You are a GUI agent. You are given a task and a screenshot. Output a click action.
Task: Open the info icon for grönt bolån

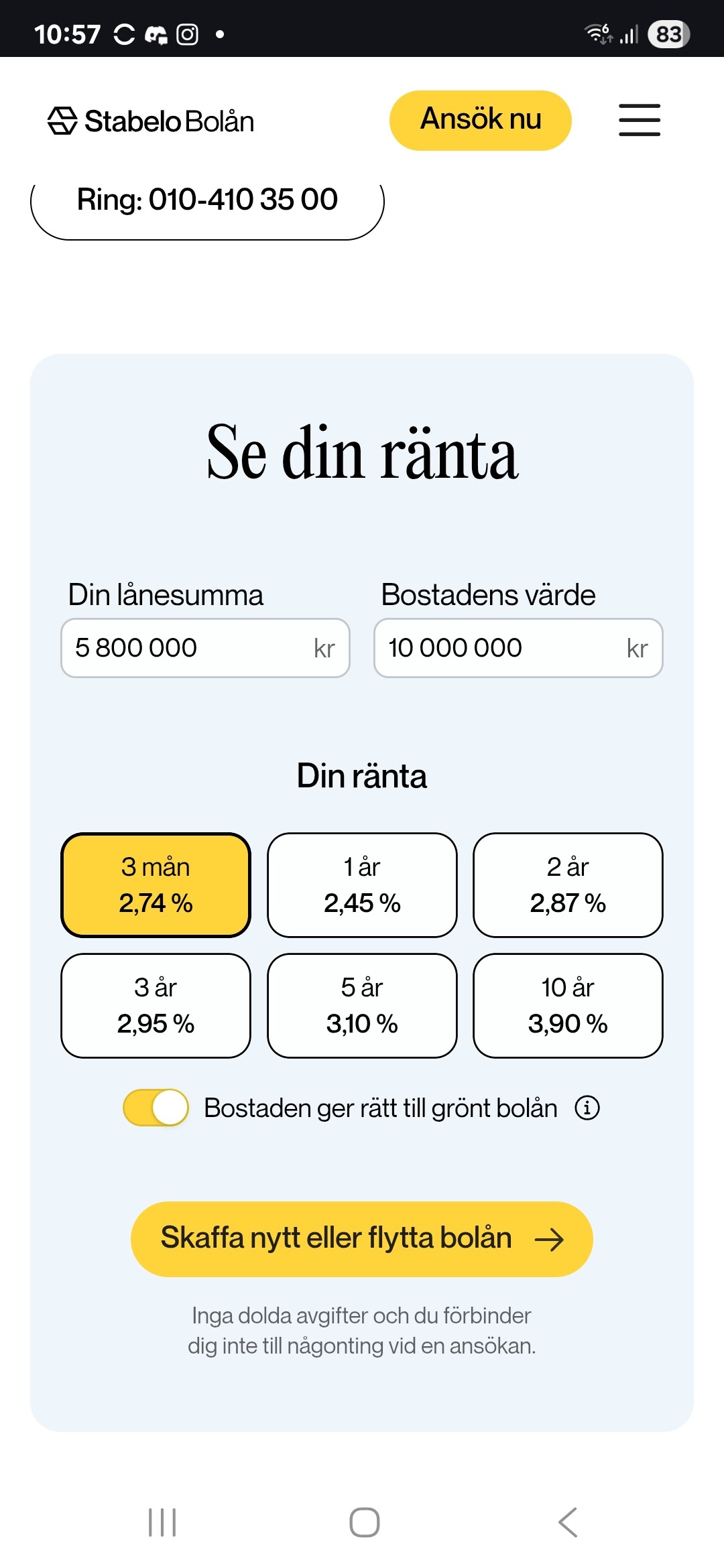pos(587,1108)
